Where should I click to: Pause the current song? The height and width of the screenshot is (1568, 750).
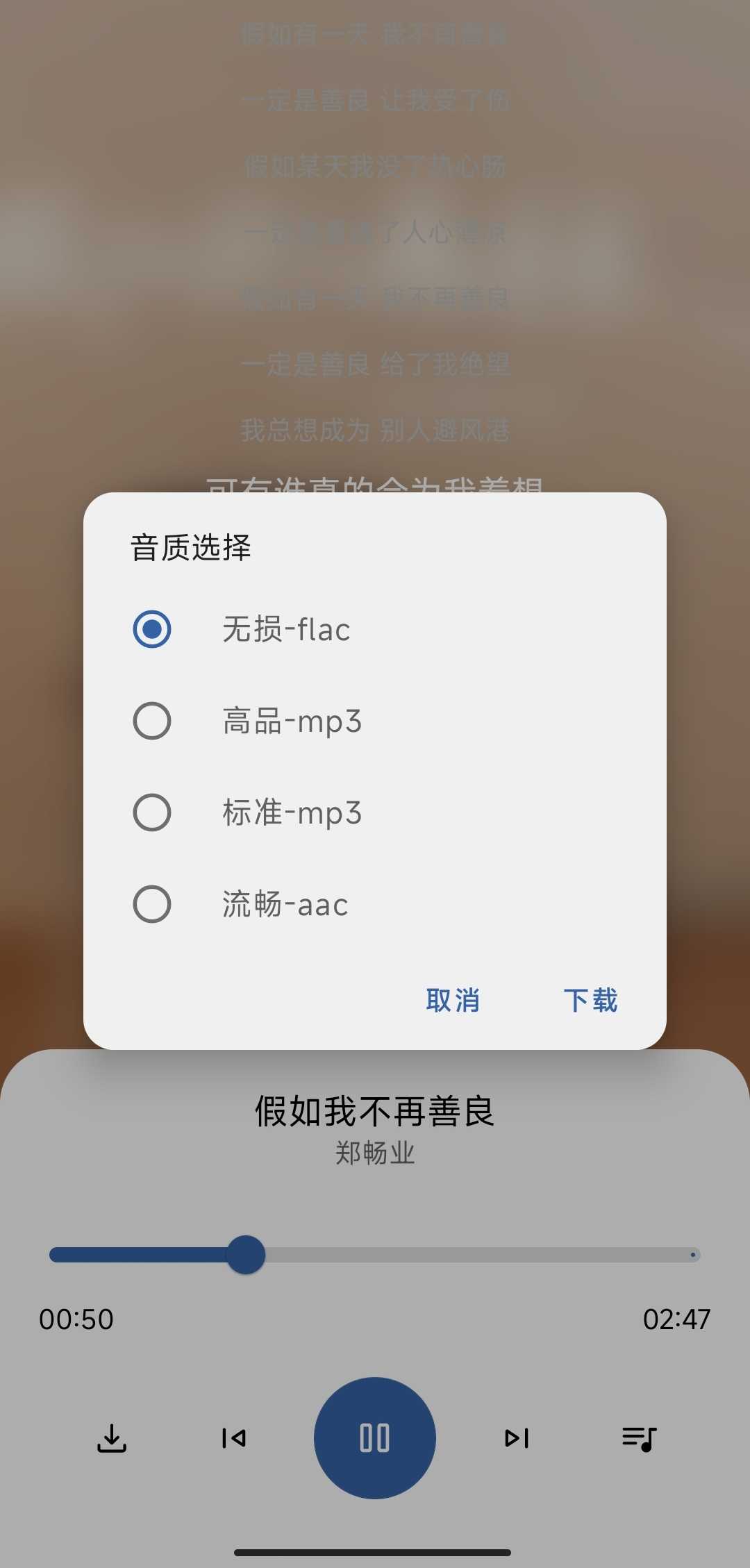375,1437
